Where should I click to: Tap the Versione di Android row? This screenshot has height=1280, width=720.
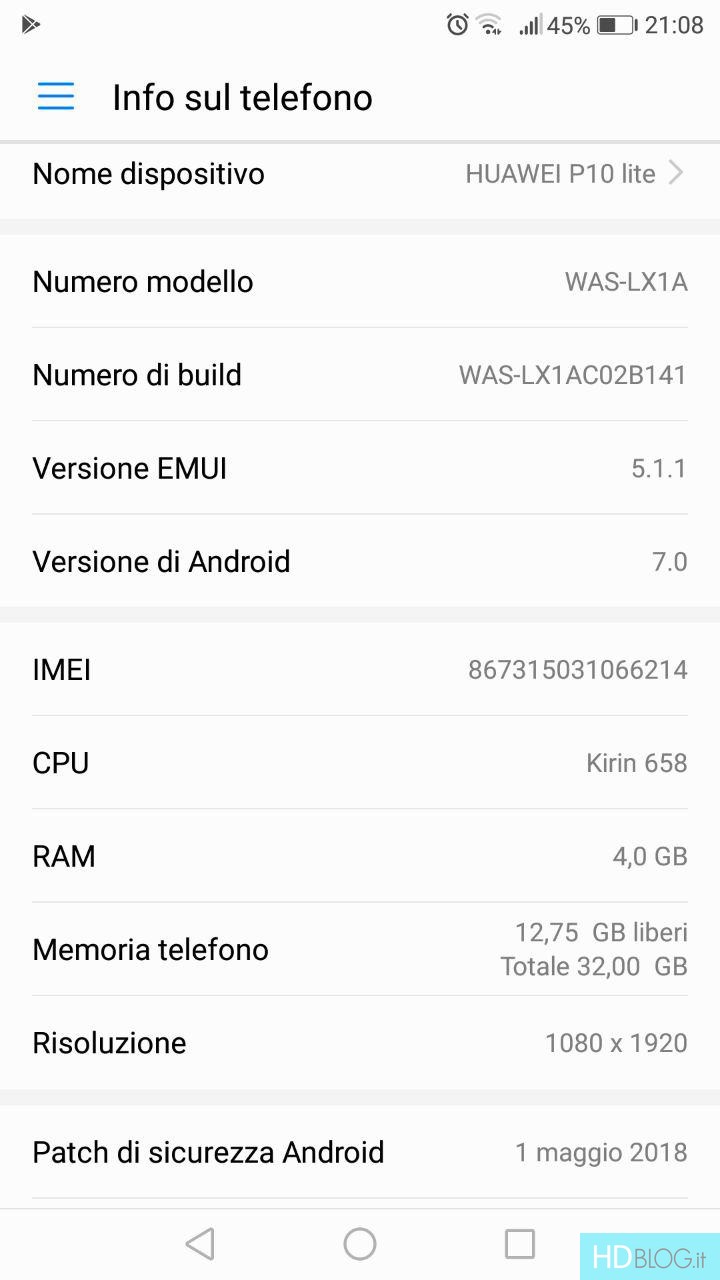[360, 561]
